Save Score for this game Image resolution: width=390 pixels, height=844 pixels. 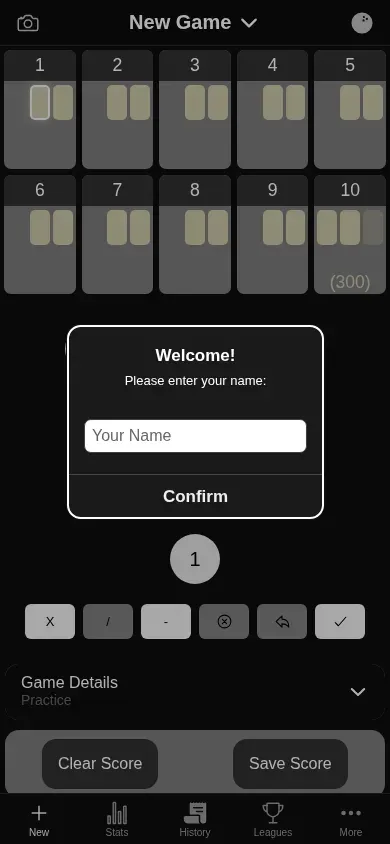[290, 763]
